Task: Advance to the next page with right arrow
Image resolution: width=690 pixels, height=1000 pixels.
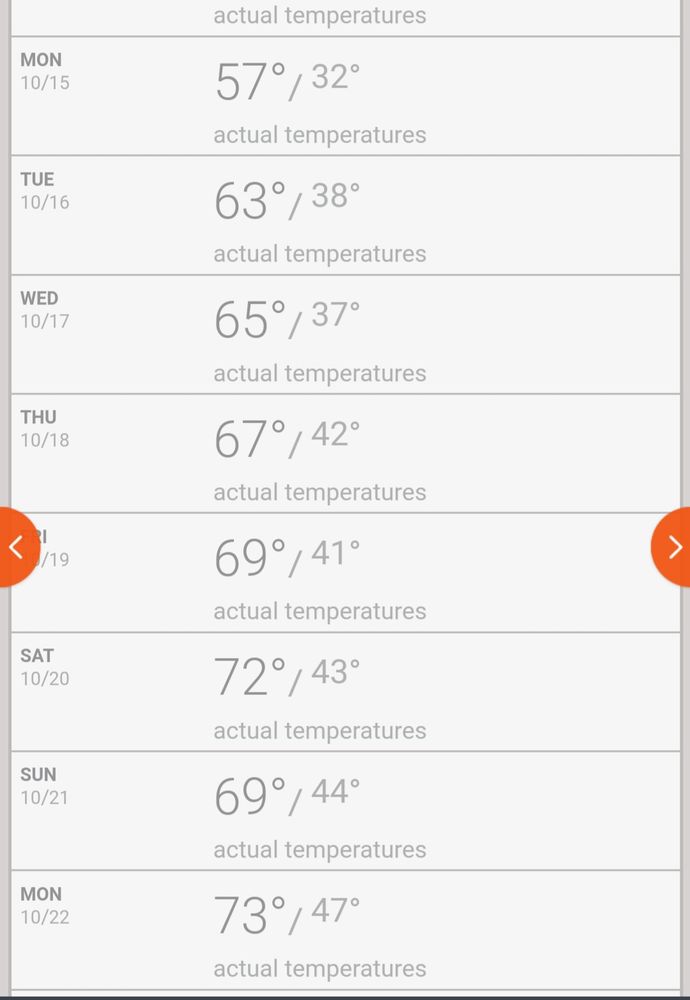Action: tap(674, 547)
